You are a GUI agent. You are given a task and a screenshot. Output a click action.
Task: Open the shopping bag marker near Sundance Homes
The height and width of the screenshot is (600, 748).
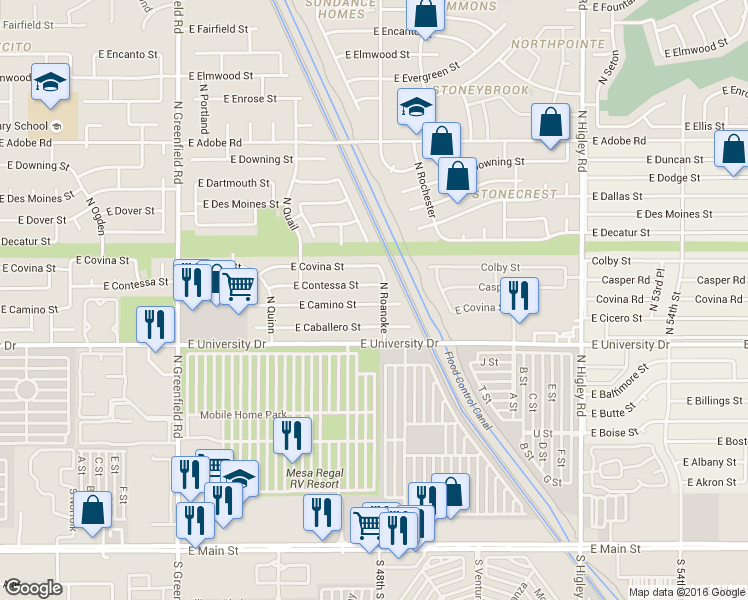click(425, 15)
